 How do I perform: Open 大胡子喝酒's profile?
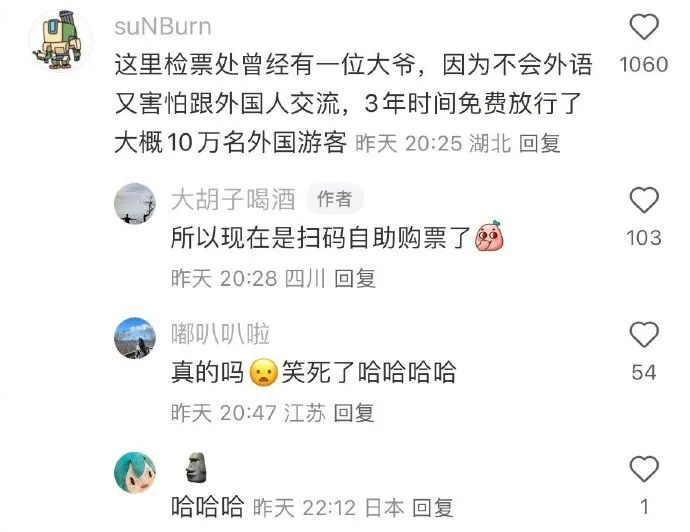[138, 206]
